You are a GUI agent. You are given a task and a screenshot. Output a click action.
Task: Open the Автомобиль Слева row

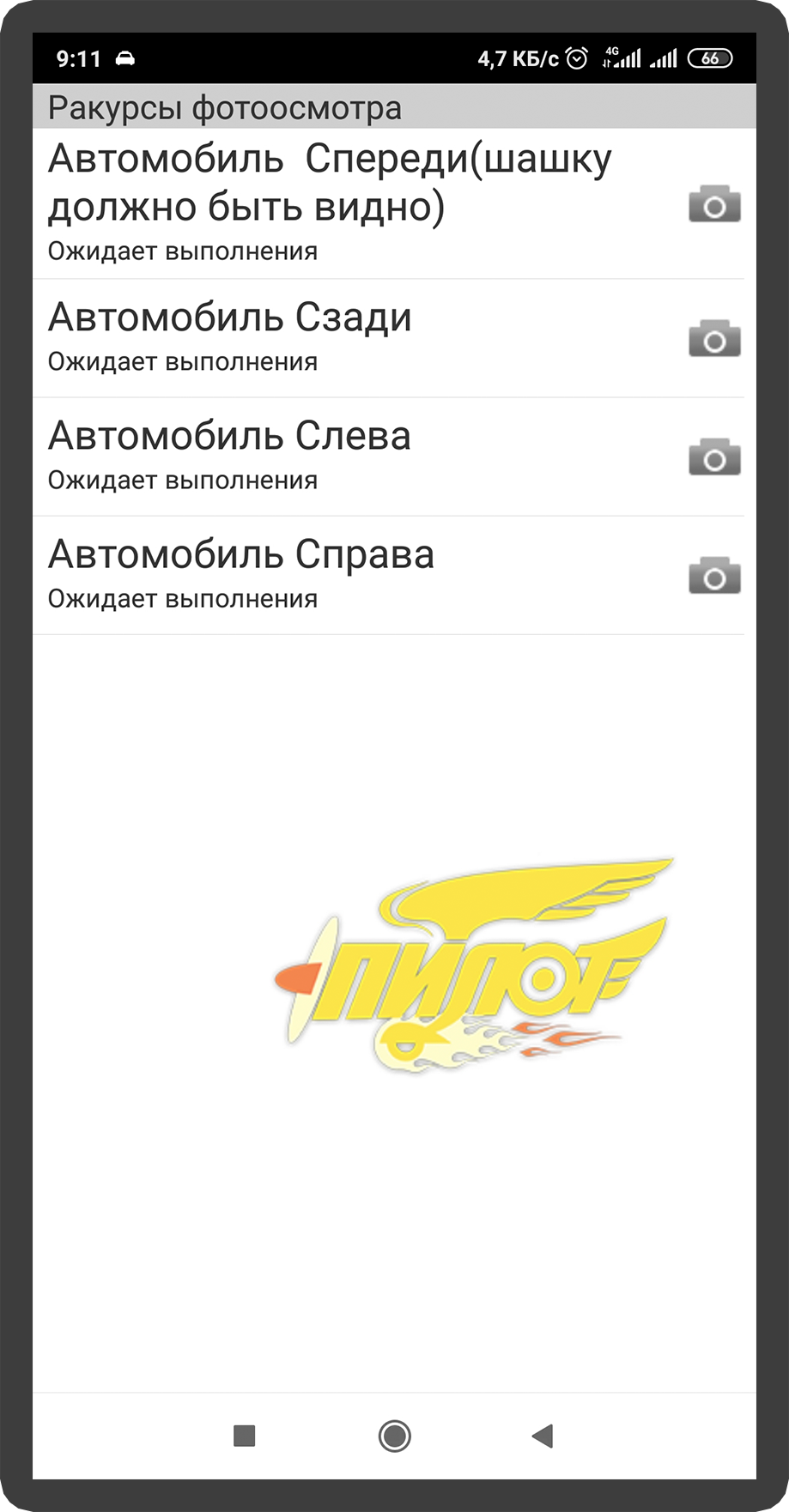pyautogui.click(x=343, y=457)
